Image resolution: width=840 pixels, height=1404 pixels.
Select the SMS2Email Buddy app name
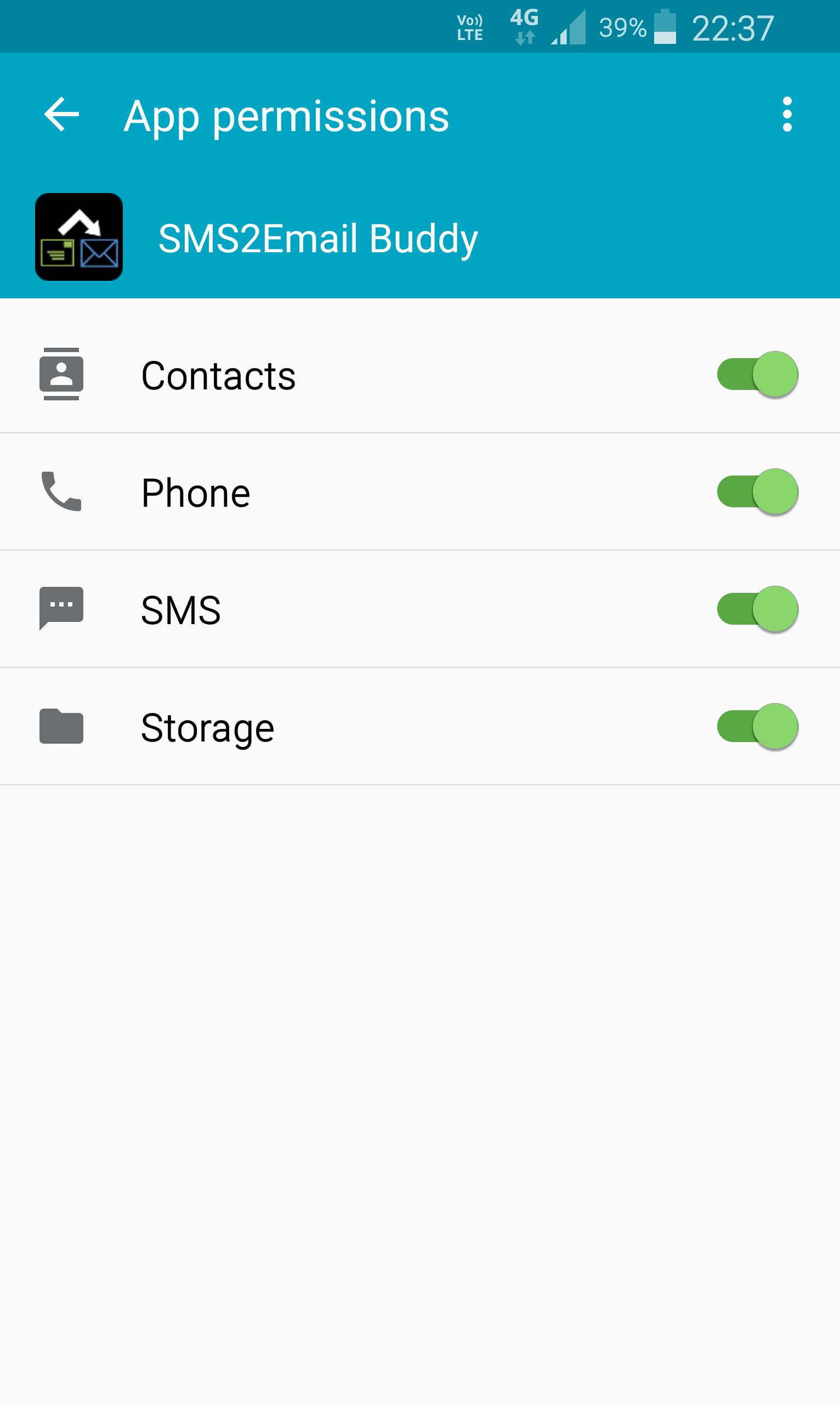(x=317, y=238)
